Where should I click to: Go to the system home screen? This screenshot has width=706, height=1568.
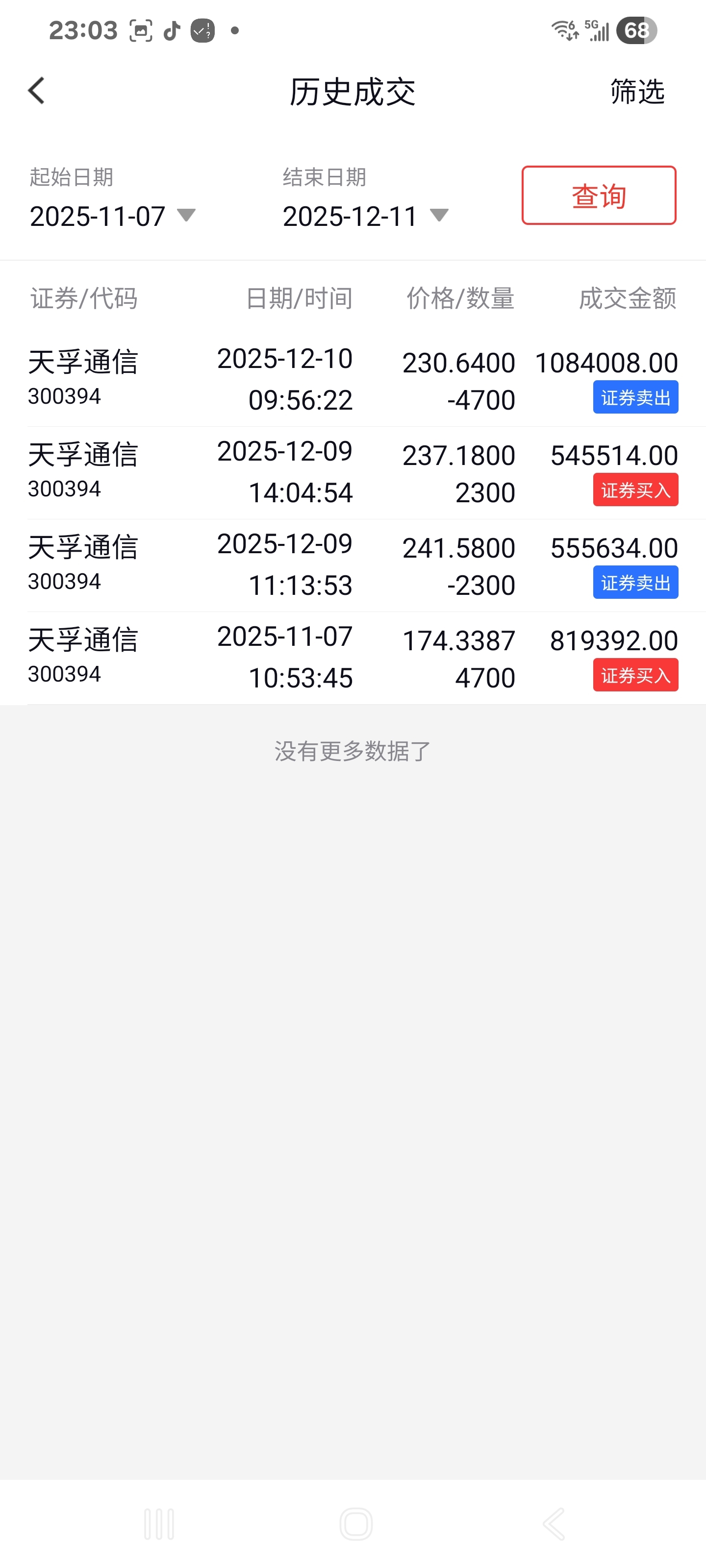pyautogui.click(x=356, y=1524)
